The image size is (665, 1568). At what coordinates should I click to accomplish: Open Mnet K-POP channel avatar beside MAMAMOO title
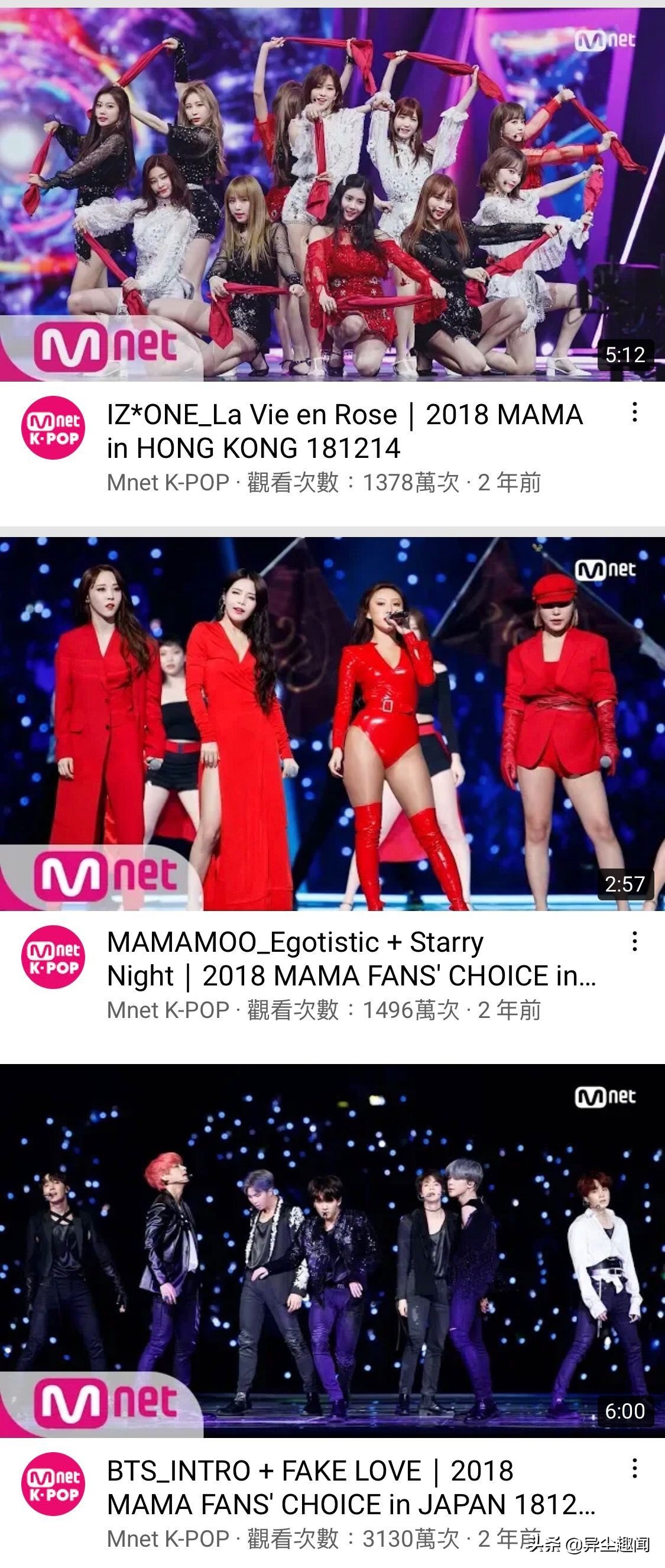click(54, 957)
